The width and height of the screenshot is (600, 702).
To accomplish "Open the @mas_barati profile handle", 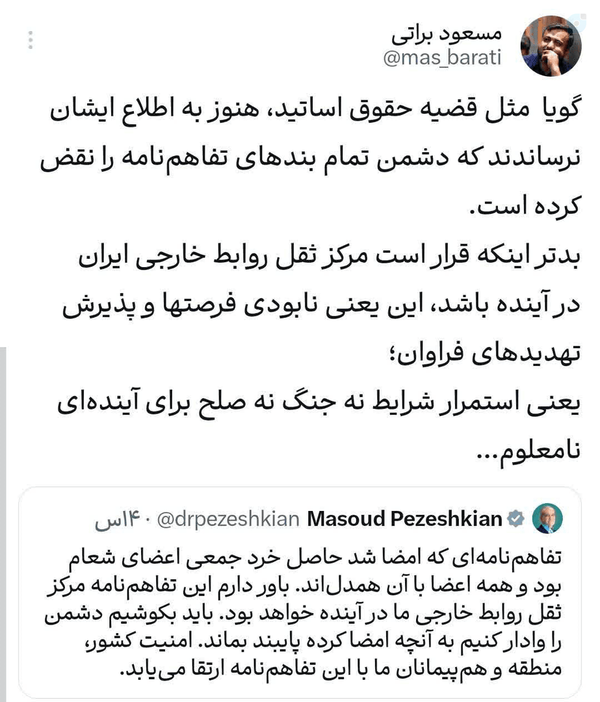I will (x=442, y=58).
